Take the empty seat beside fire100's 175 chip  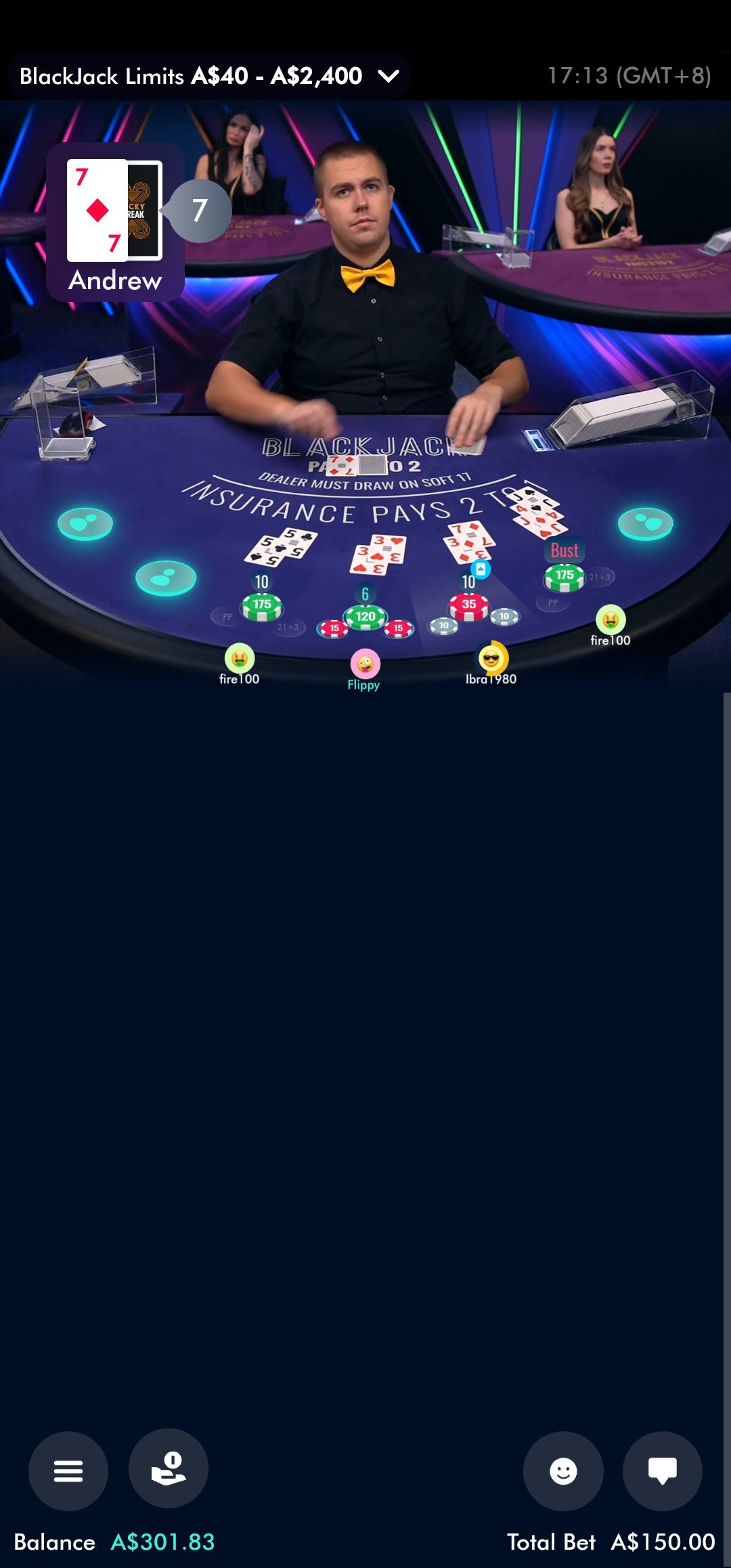(x=166, y=578)
